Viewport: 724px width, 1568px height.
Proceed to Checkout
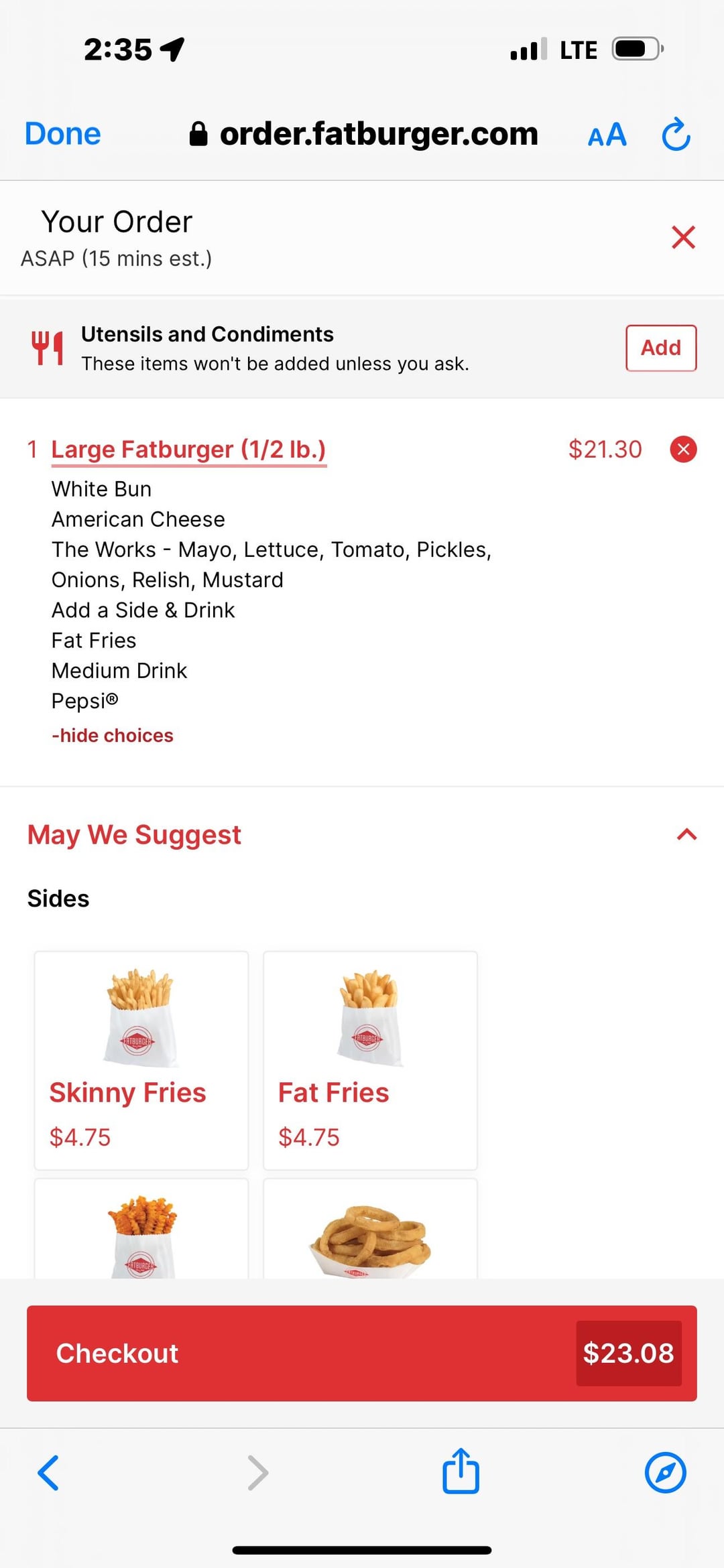[x=362, y=1353]
